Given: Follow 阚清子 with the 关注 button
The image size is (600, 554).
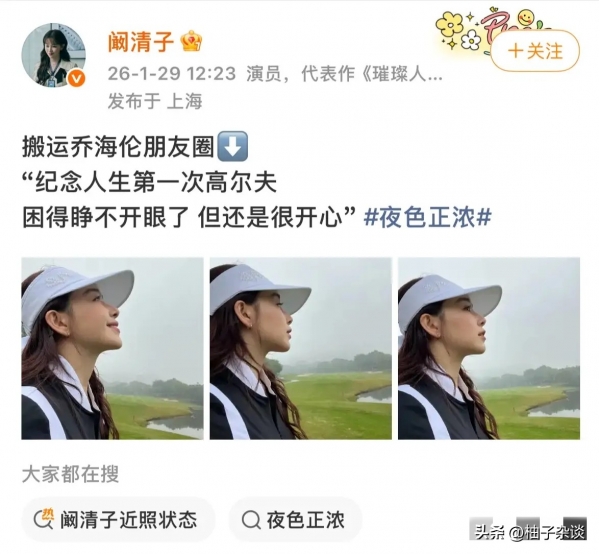Looking at the screenshot, I should click(x=536, y=50).
